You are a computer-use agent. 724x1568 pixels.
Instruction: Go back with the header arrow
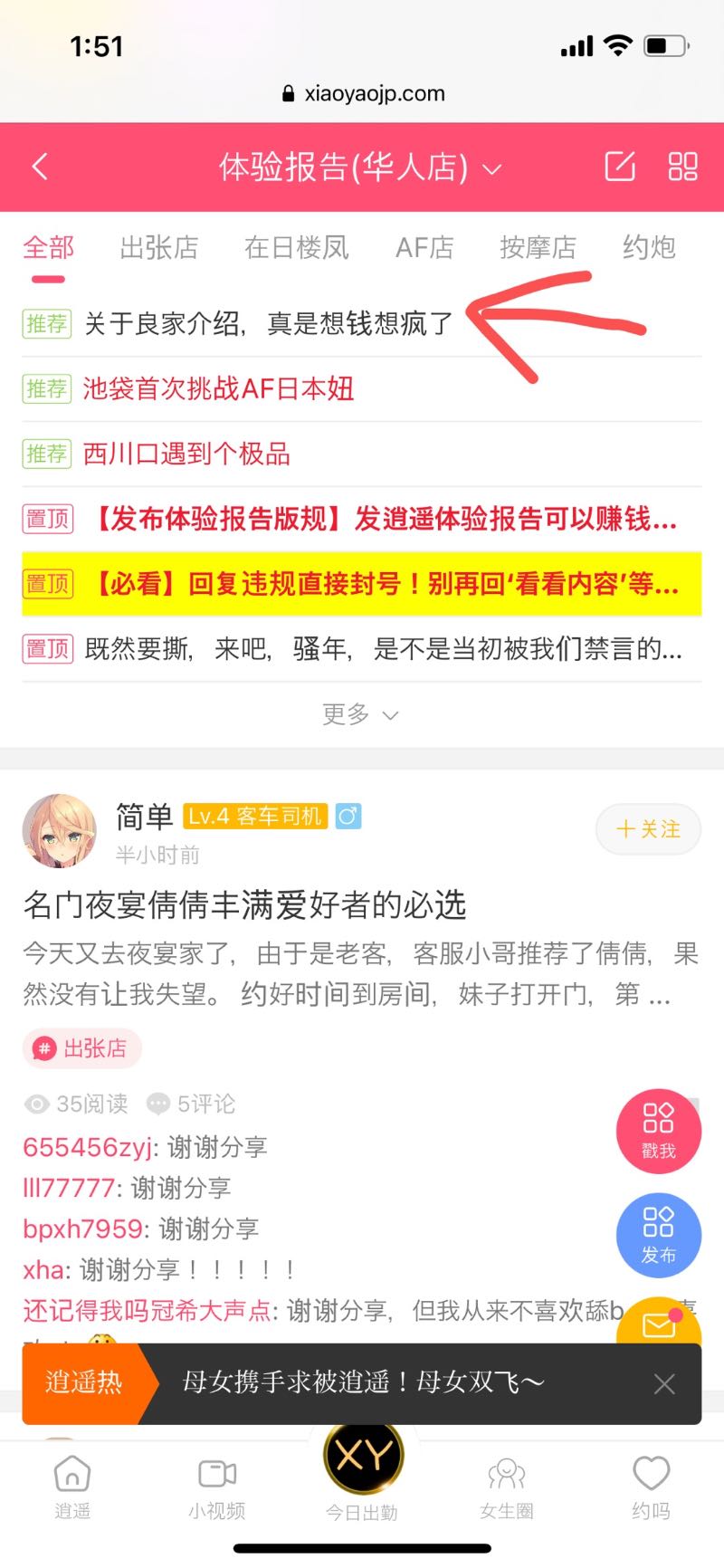click(40, 167)
